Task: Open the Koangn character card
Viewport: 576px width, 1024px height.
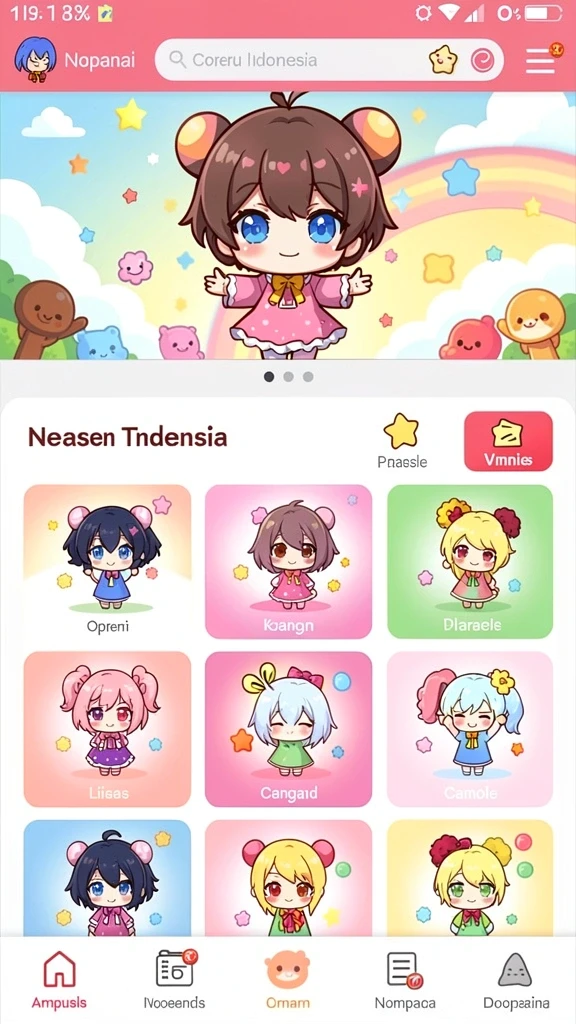Action: click(x=289, y=562)
